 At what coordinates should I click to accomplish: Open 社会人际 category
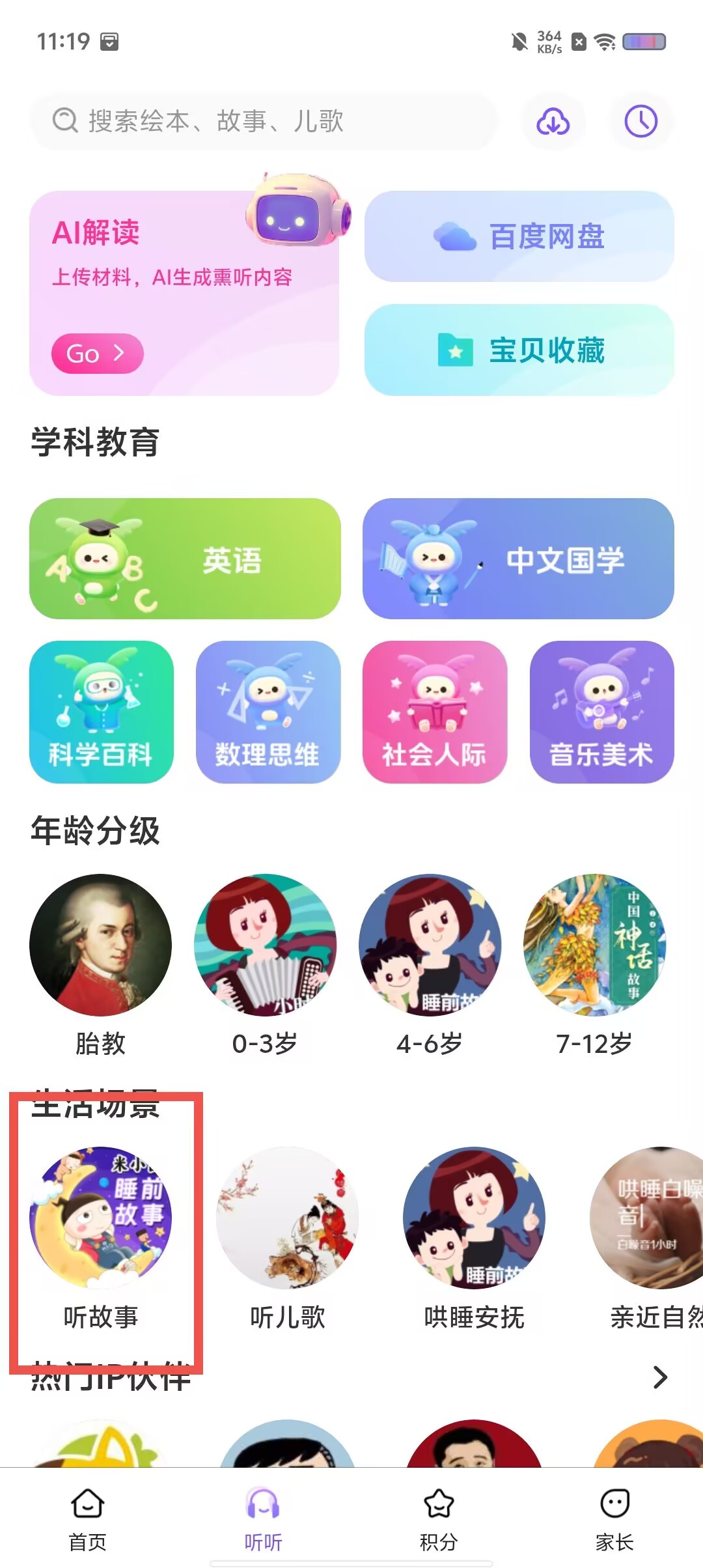coord(435,712)
